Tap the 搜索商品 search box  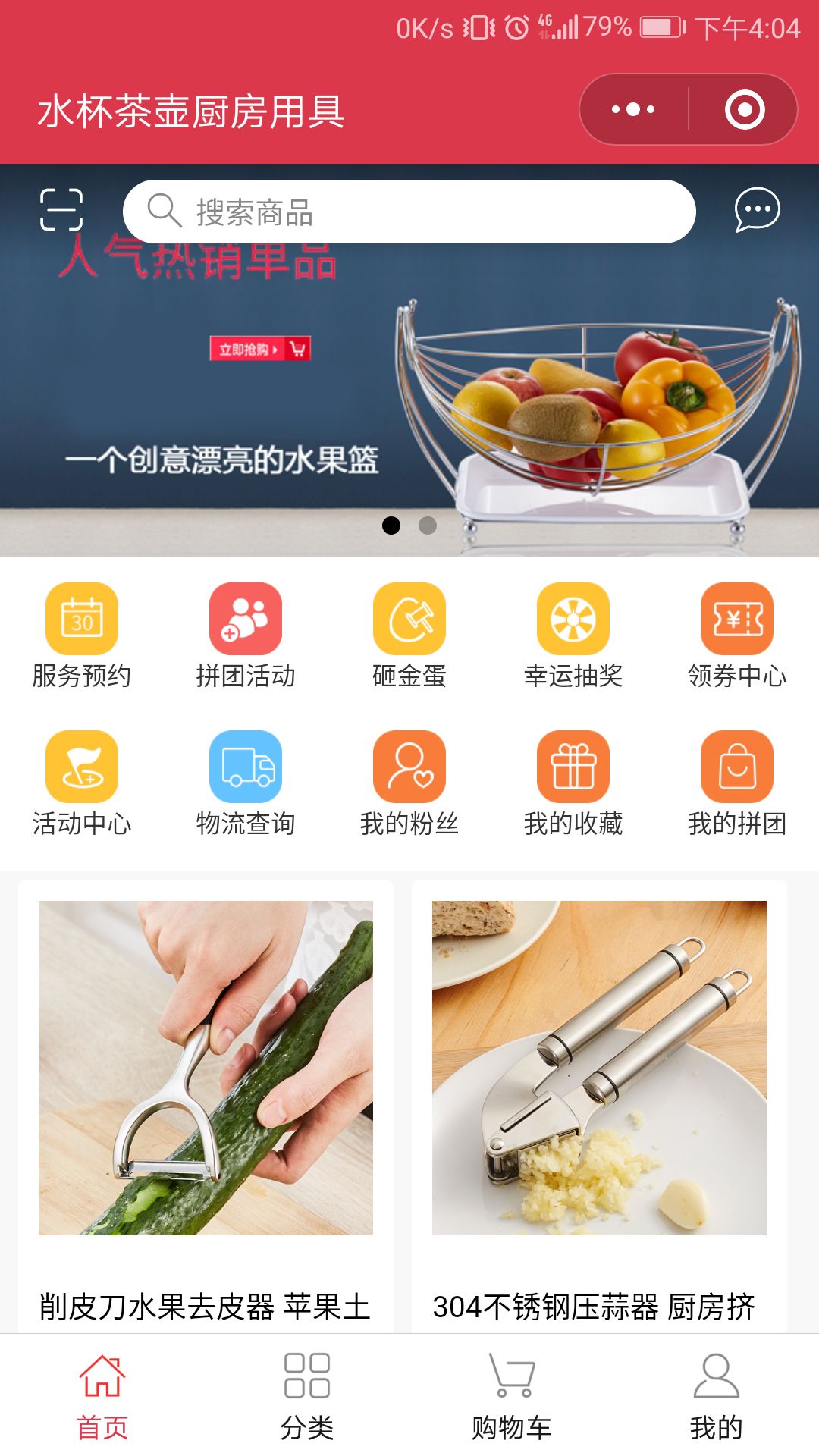click(x=409, y=212)
